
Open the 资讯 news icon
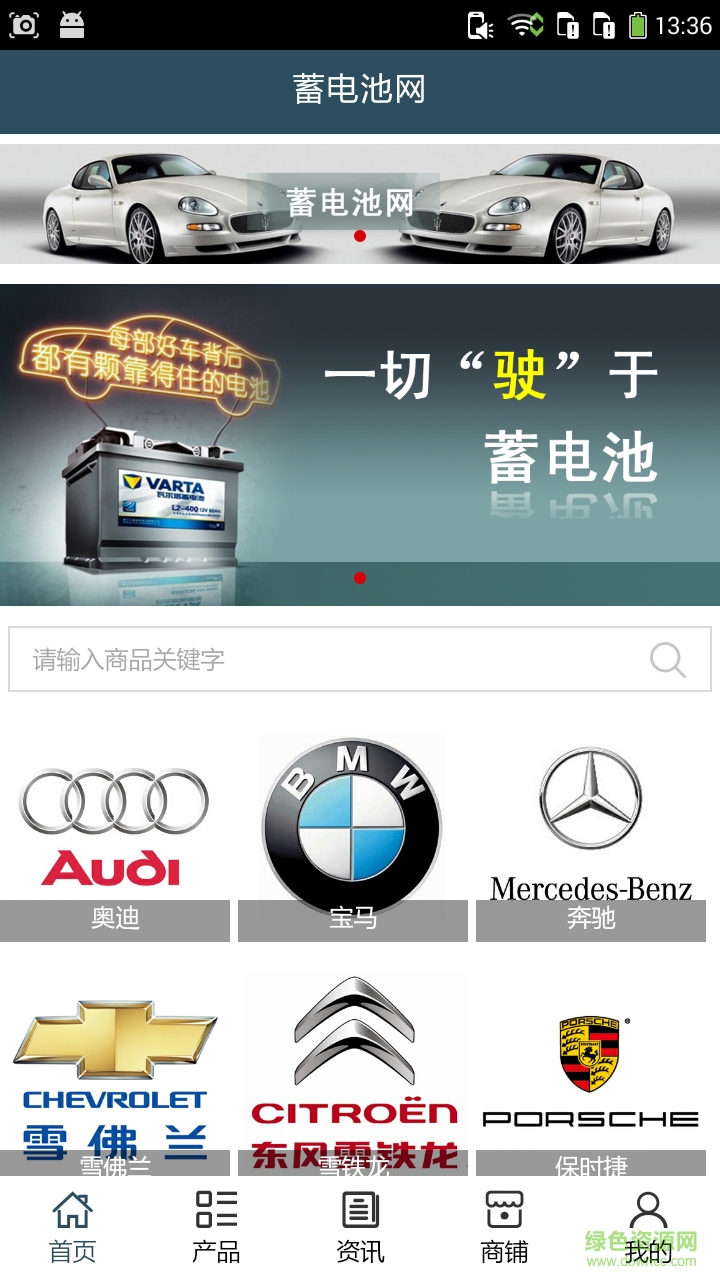(x=359, y=1211)
